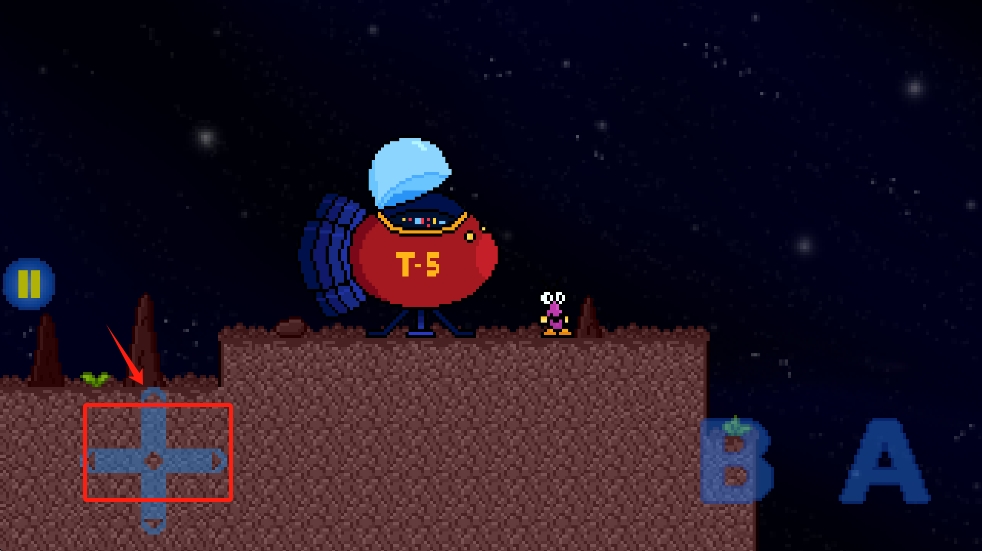Tap the A action button

click(x=883, y=463)
